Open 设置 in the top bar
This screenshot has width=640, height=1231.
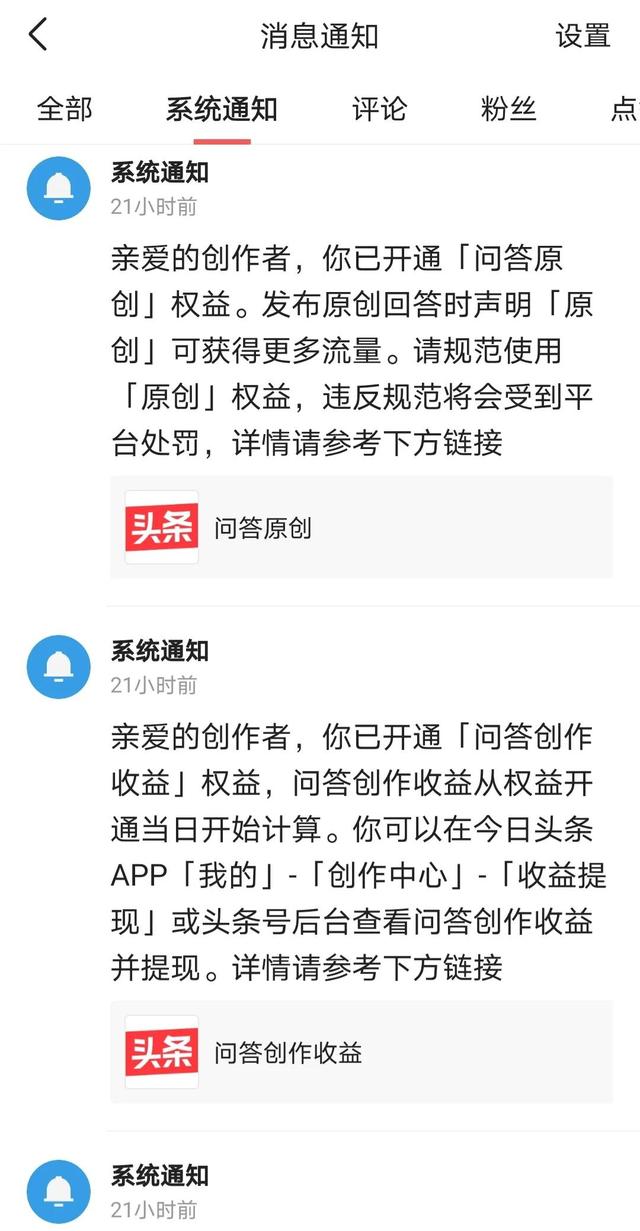pyautogui.click(x=582, y=36)
